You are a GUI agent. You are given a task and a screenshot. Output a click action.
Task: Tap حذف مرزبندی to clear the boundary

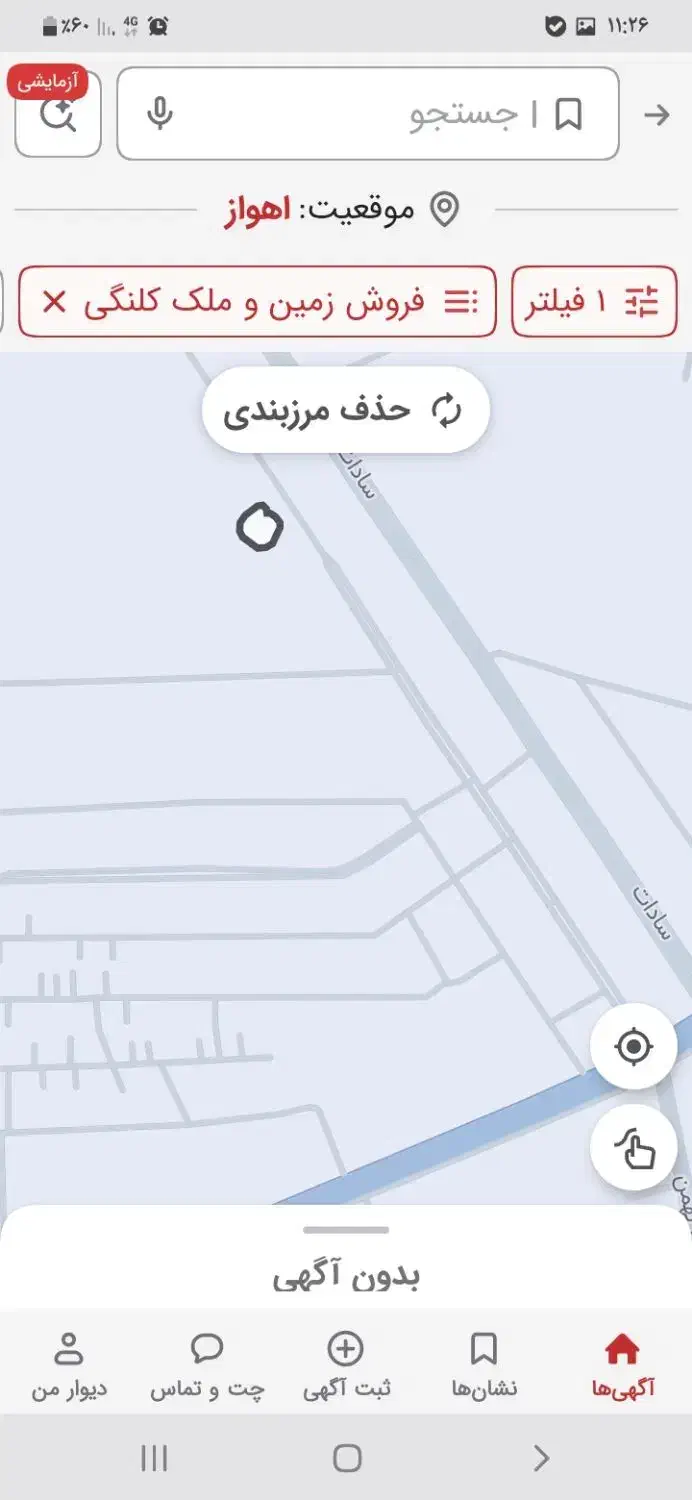tap(345, 410)
